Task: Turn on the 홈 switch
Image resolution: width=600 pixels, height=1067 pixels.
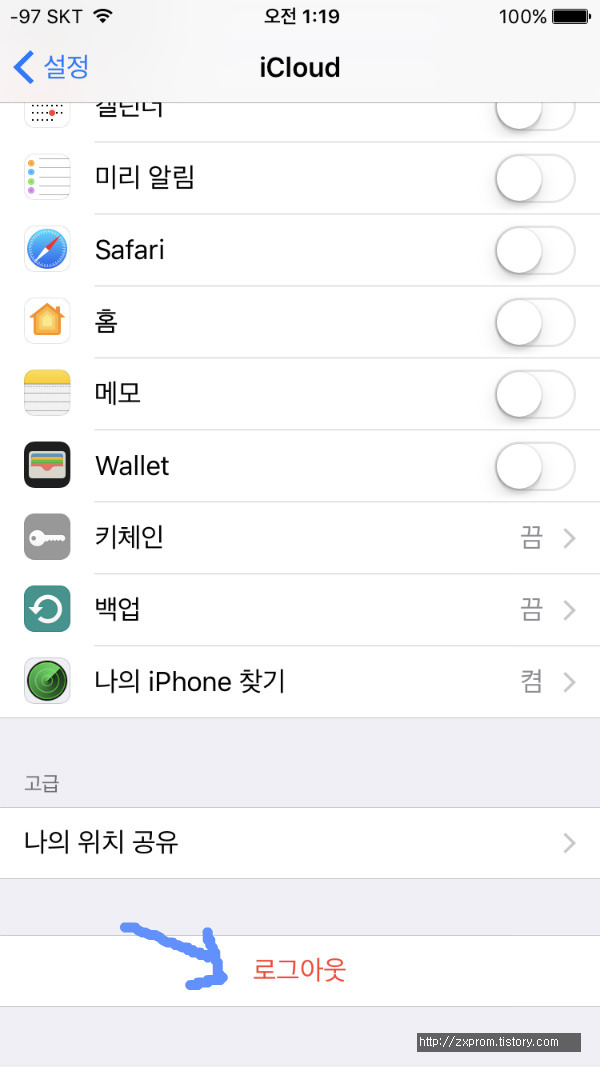Action: [x=535, y=322]
